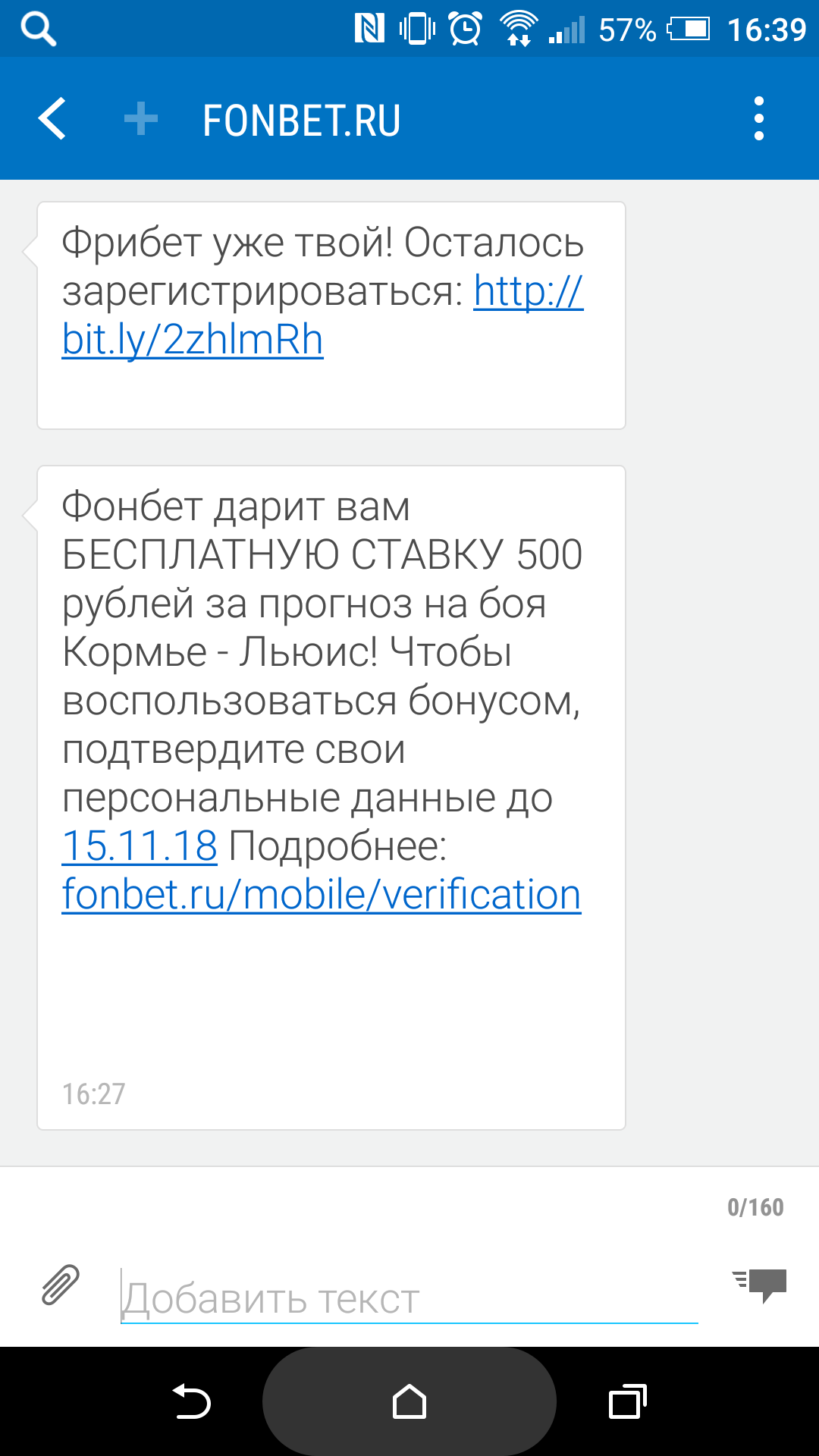
Task: Open the fonbet.ru/mobile/verification link
Action: pos(322,895)
